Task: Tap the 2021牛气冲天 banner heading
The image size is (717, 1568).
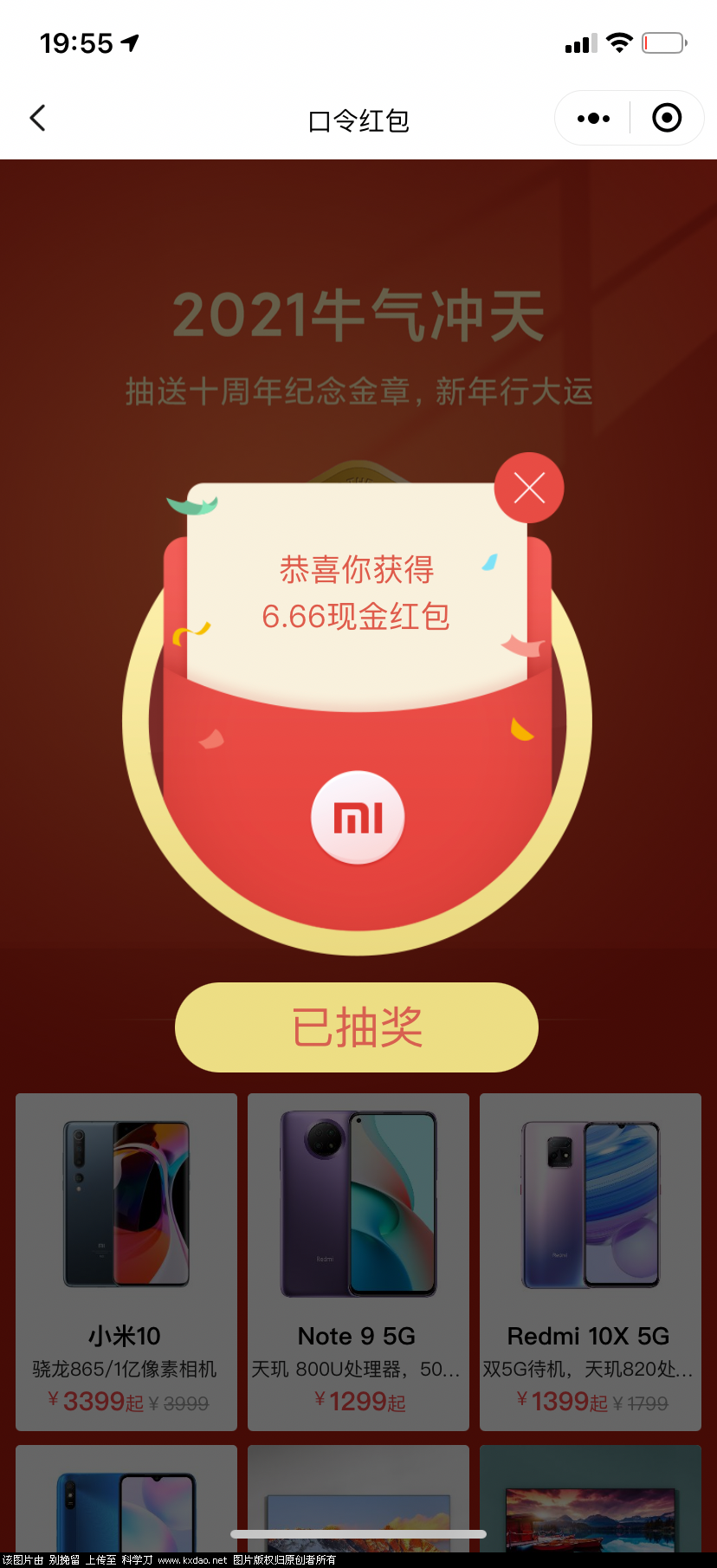Action: [x=357, y=314]
